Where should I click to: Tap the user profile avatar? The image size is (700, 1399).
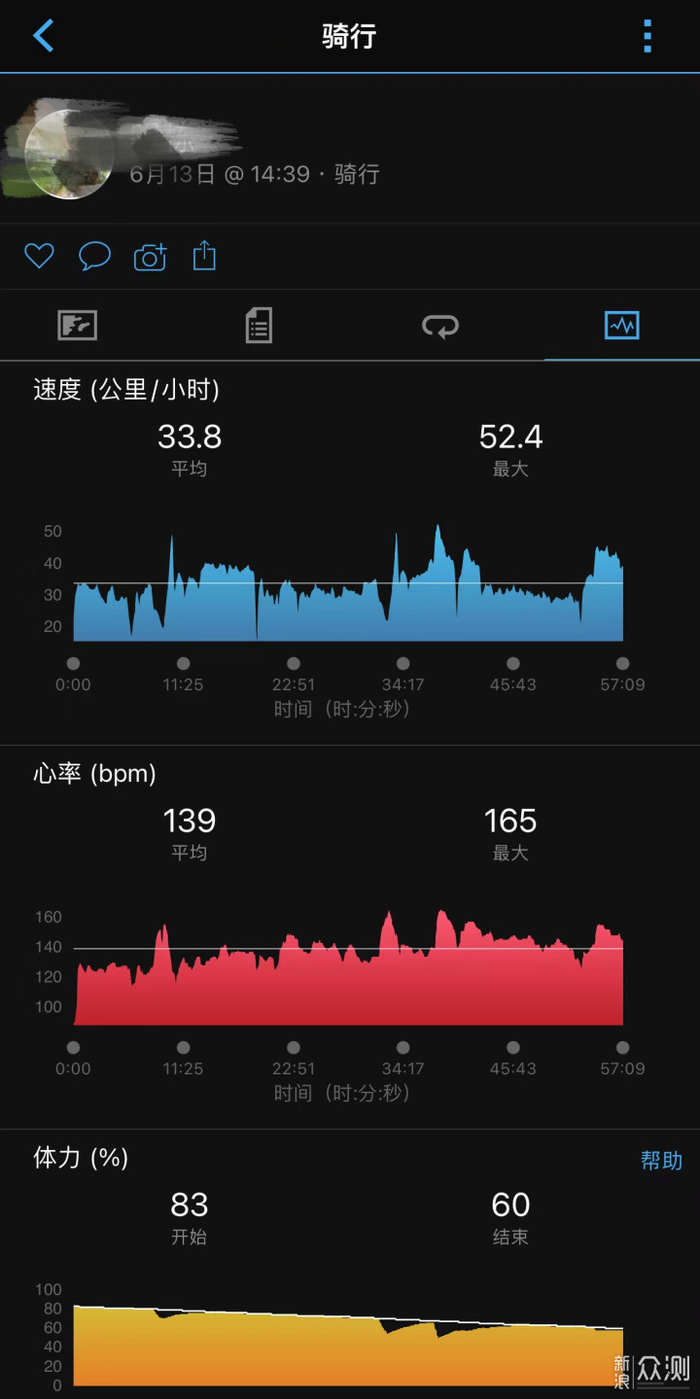68,154
